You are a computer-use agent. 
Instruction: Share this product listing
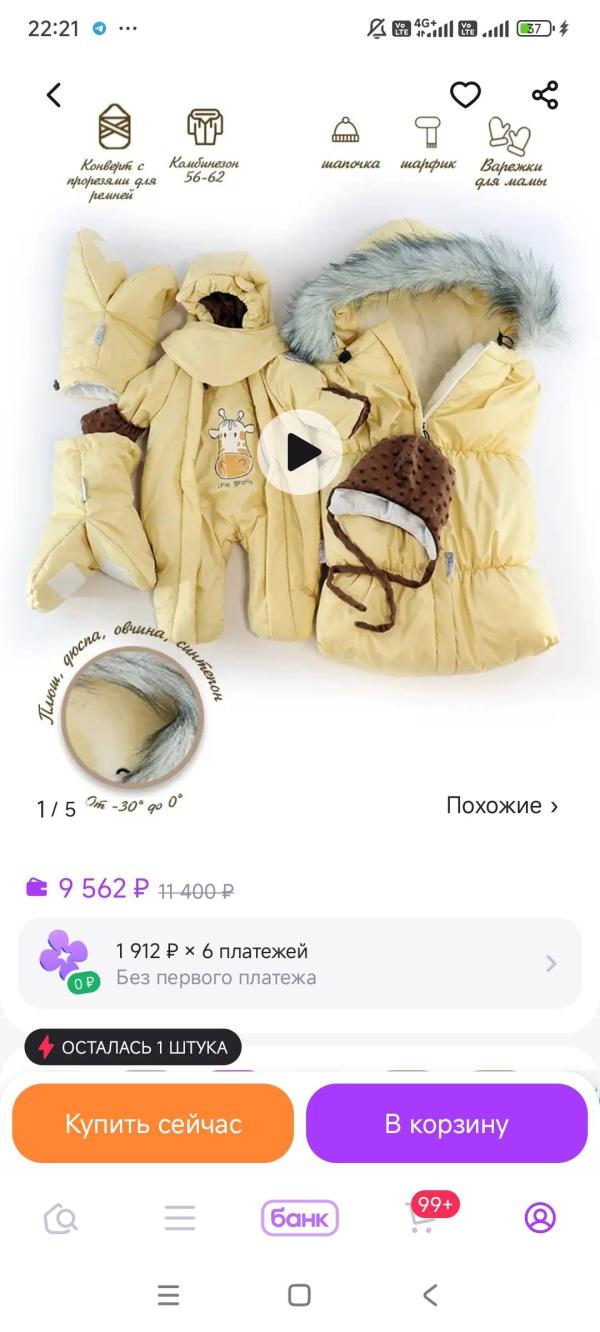pos(545,95)
